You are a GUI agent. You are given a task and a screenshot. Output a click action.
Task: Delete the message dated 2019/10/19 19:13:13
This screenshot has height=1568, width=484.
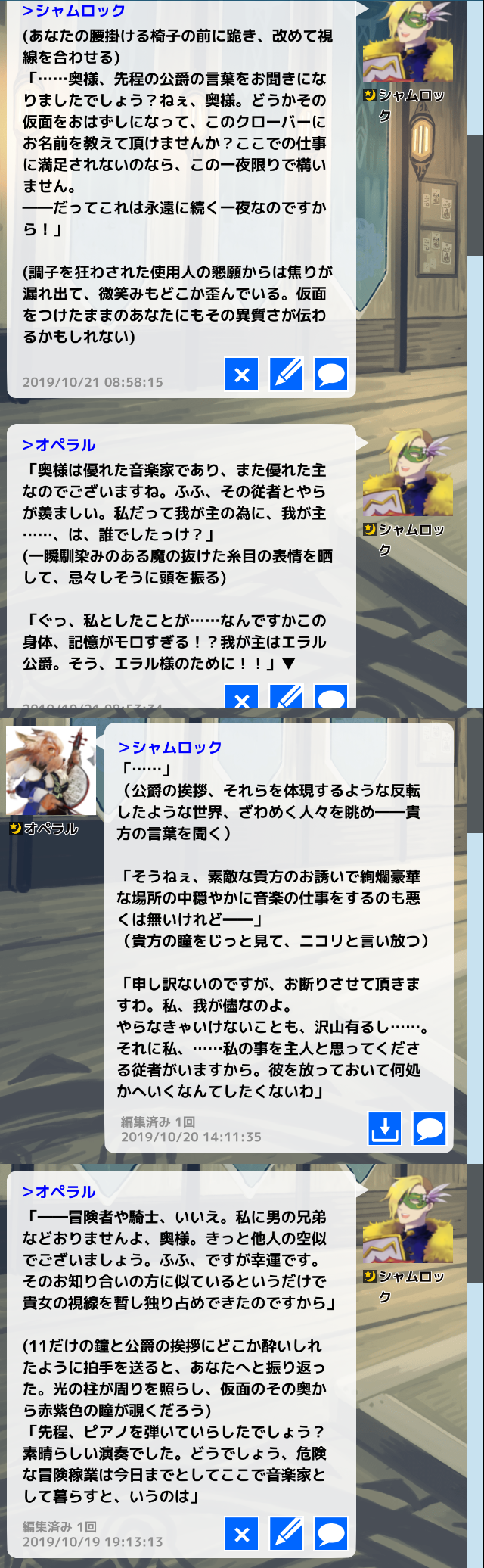click(242, 1534)
